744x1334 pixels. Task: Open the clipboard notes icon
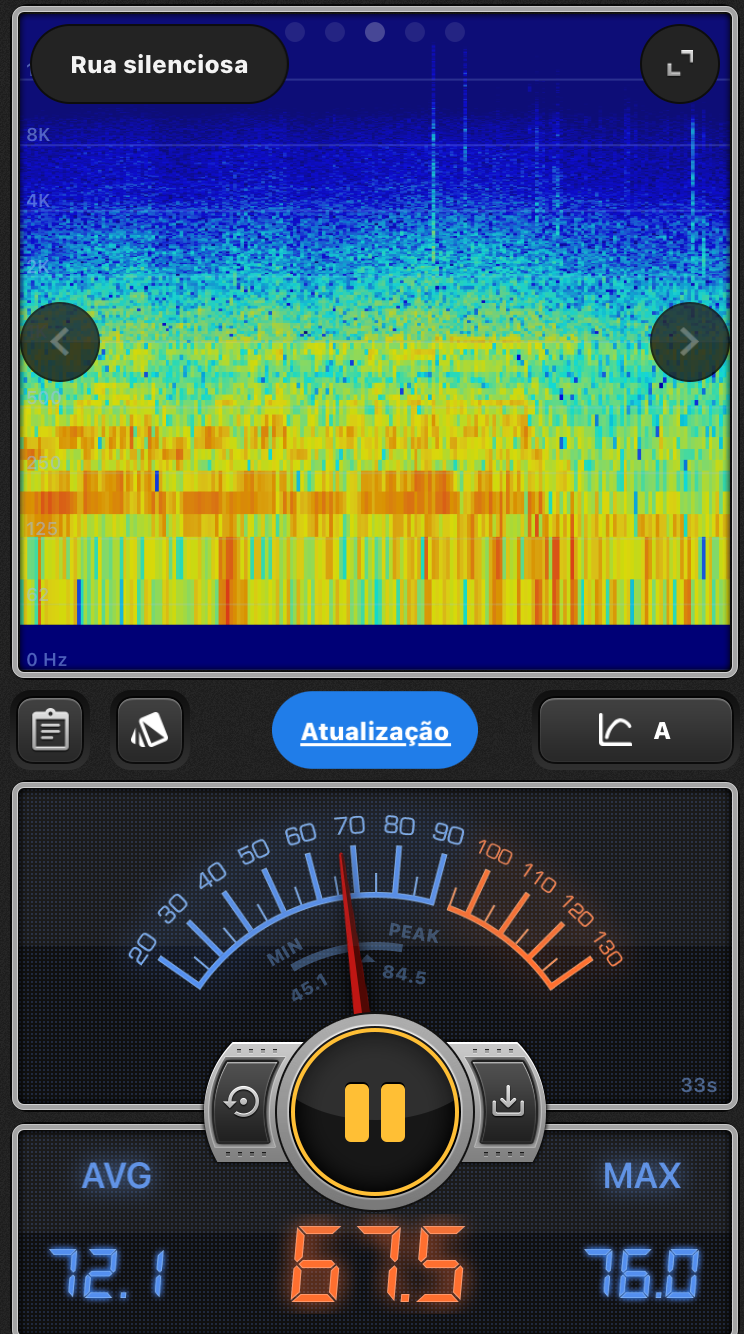tap(50, 730)
